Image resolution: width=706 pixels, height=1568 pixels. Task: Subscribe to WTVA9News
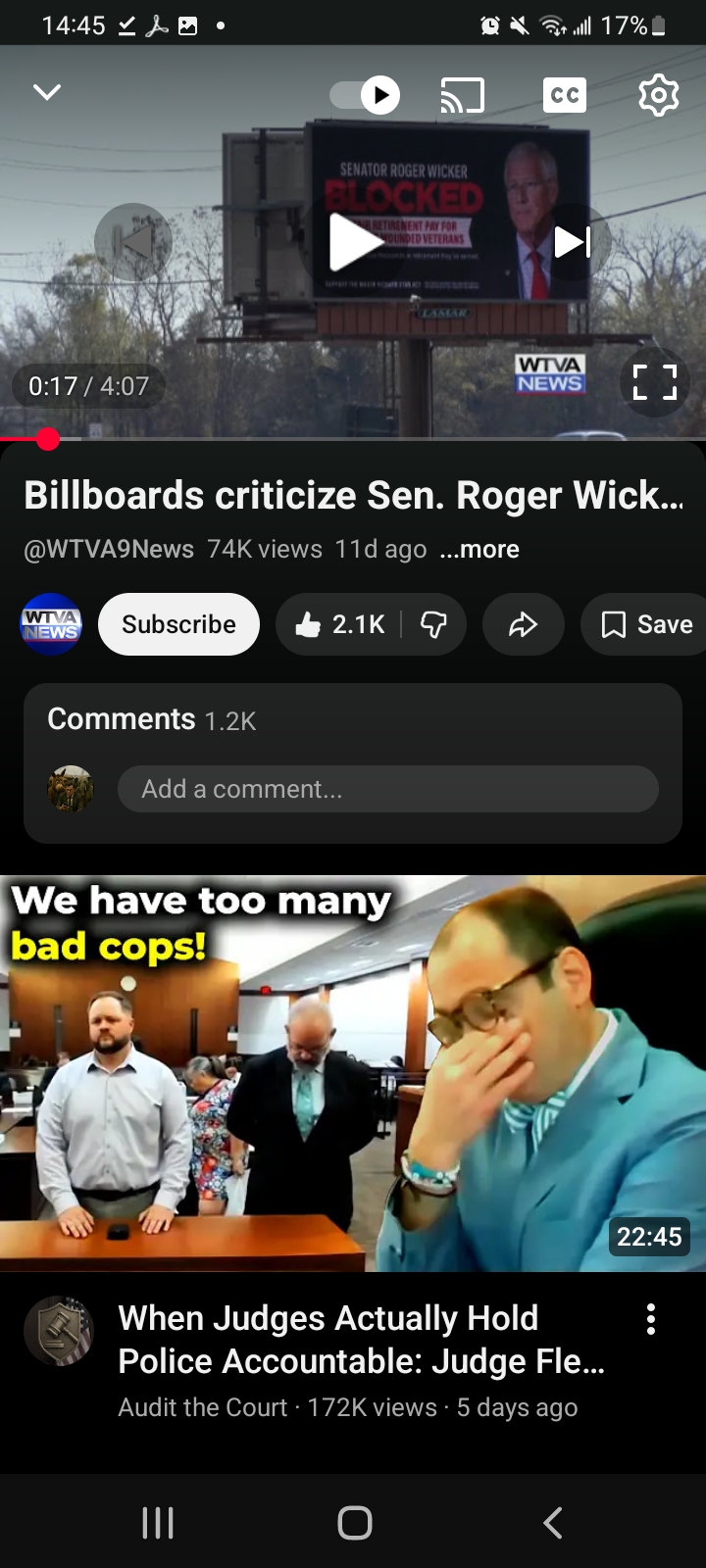[178, 624]
